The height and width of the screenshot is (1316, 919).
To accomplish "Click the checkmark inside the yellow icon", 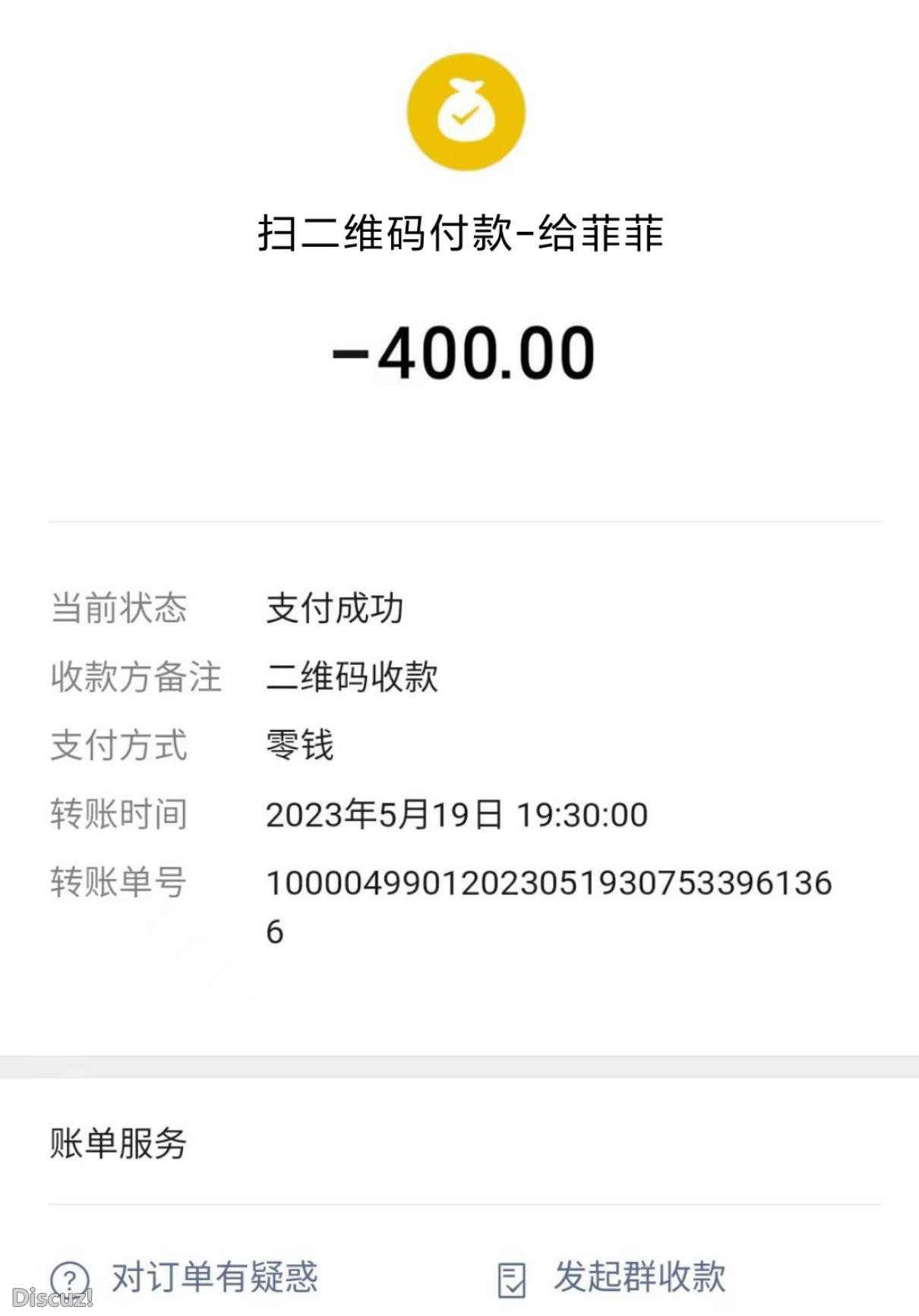I will point(462,116).
